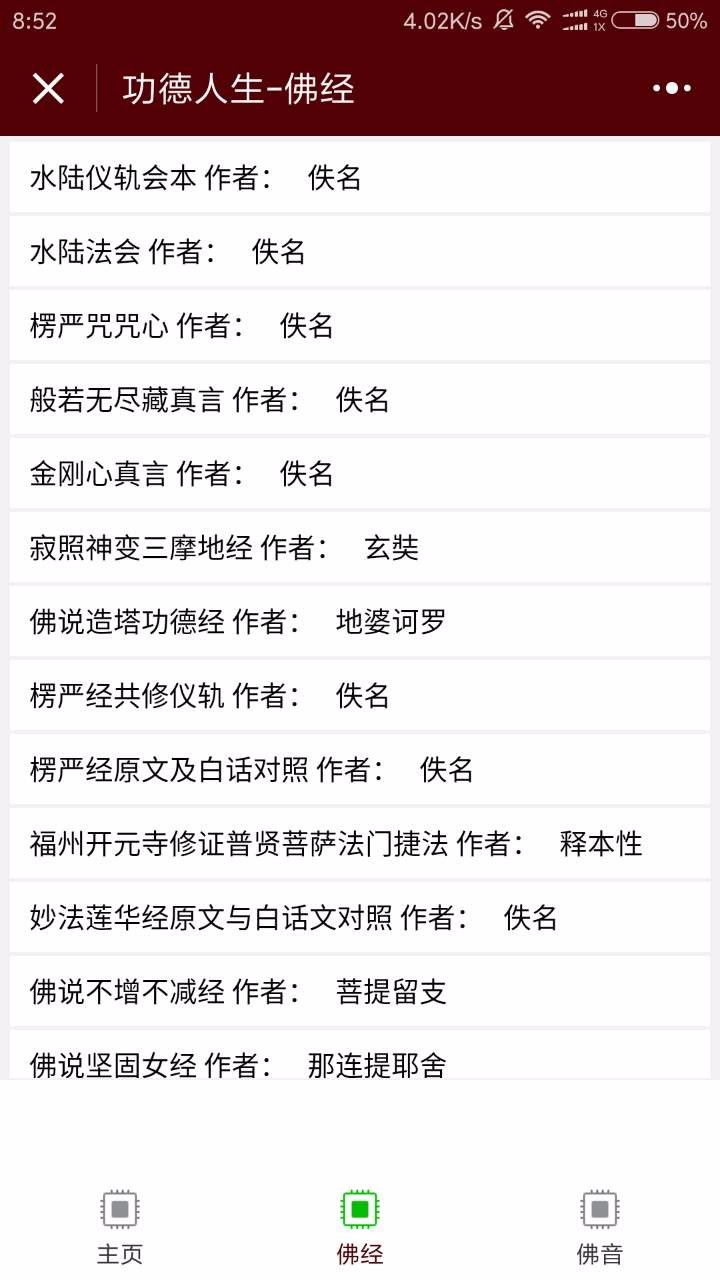This screenshot has height=1280, width=720.
Task: Open 水陆仪轨会本 scripture
Action: [x=360, y=178]
